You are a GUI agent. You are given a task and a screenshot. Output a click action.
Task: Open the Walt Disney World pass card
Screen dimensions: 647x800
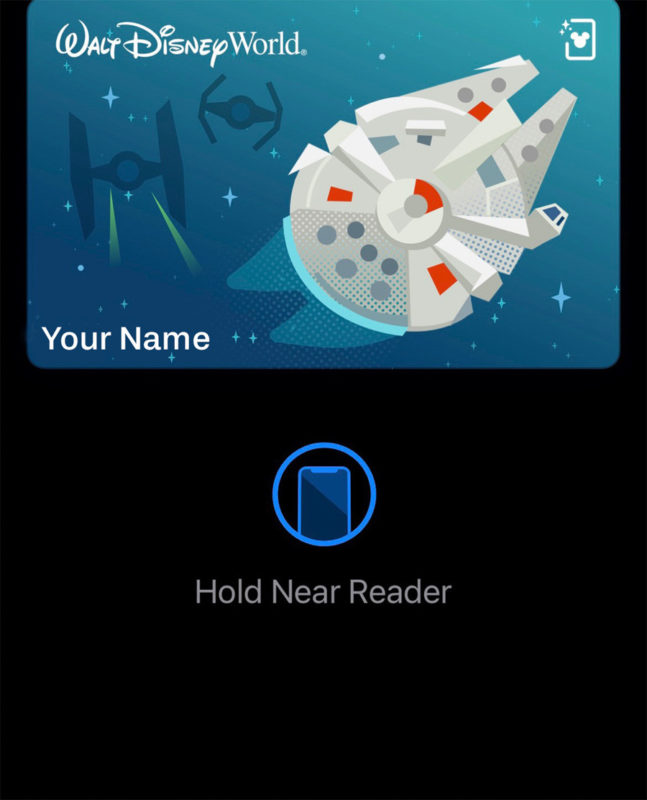pyautogui.click(x=323, y=185)
